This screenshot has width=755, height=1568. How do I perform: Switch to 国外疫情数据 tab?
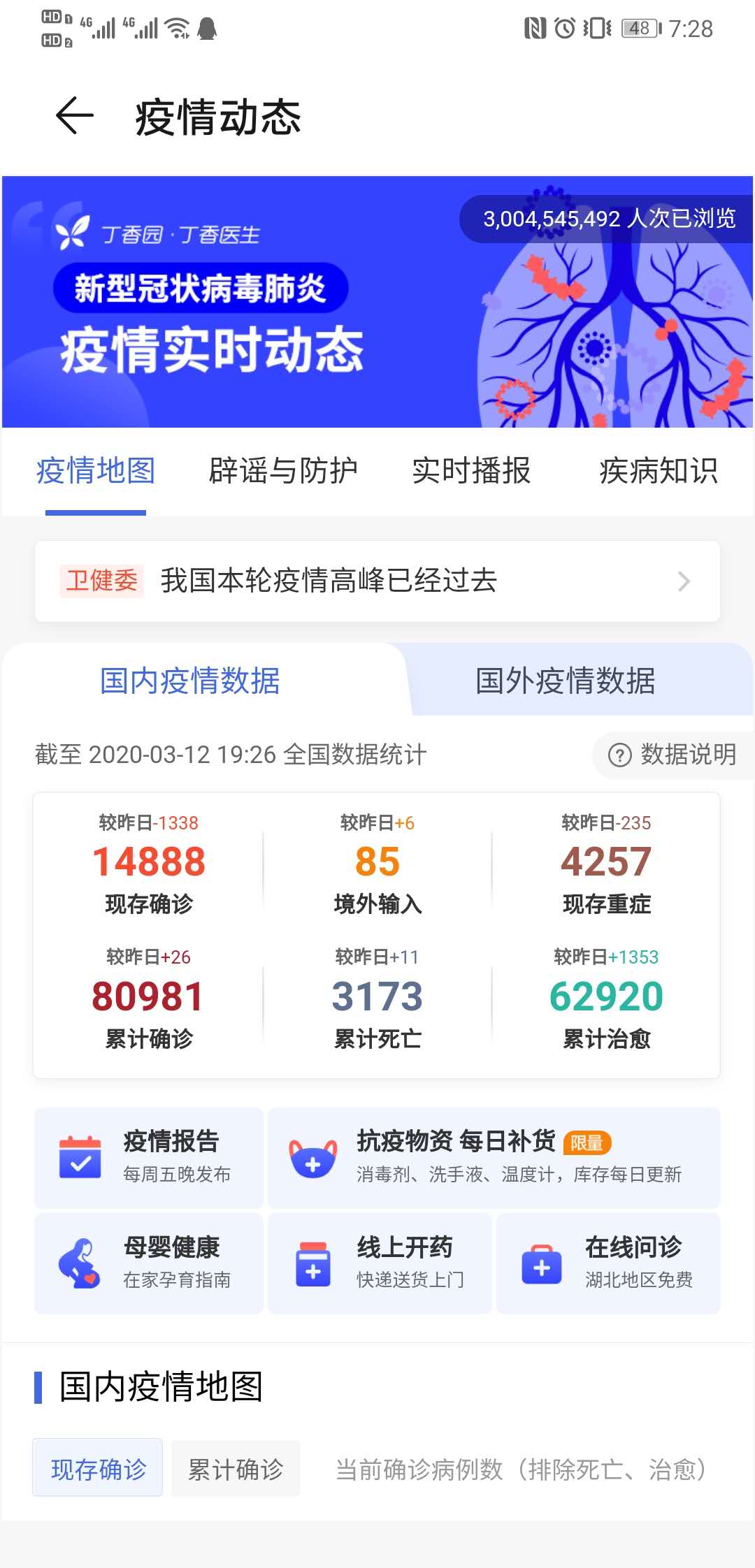point(565,681)
